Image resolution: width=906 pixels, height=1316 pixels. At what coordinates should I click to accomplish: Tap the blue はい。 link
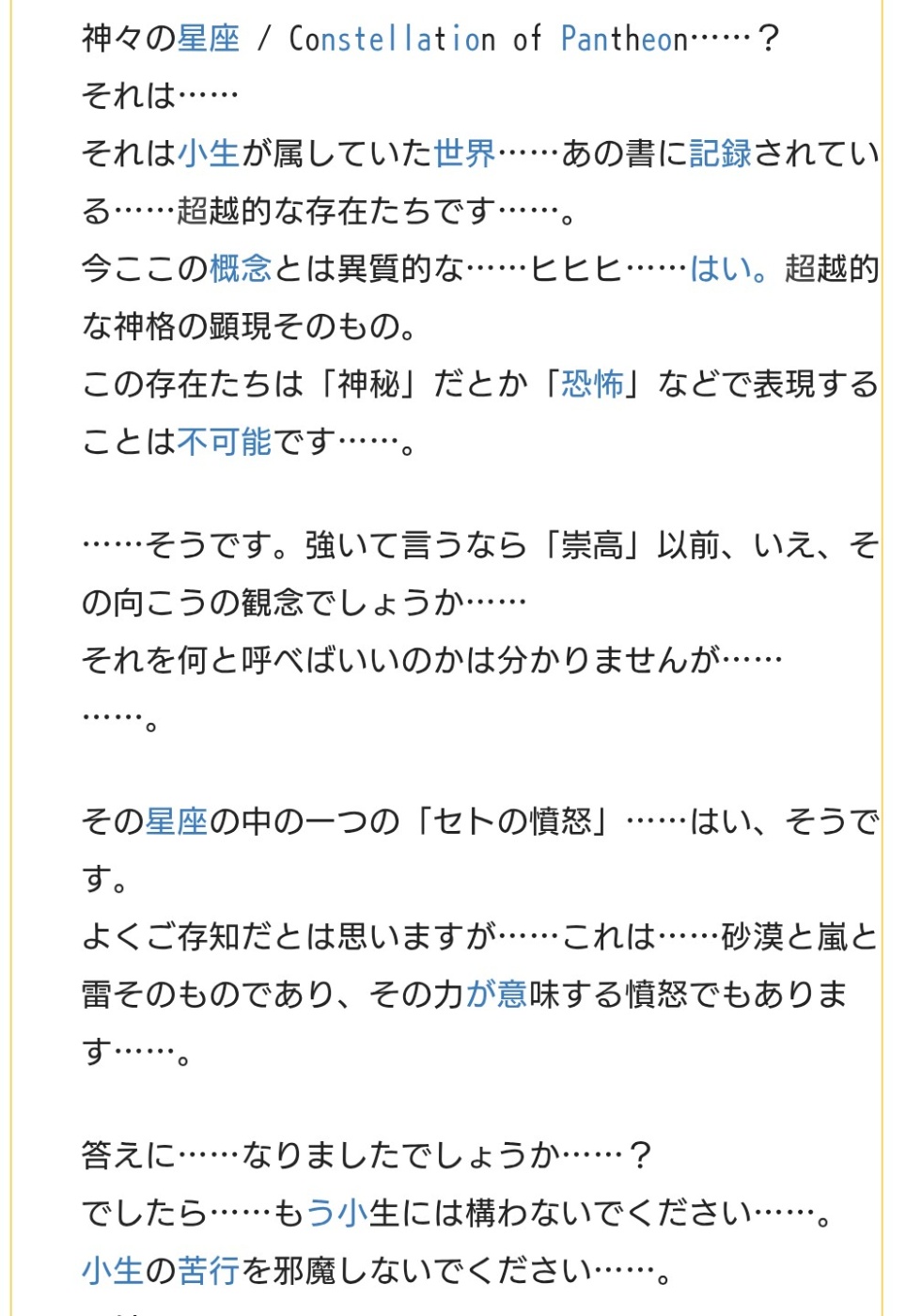(x=729, y=269)
